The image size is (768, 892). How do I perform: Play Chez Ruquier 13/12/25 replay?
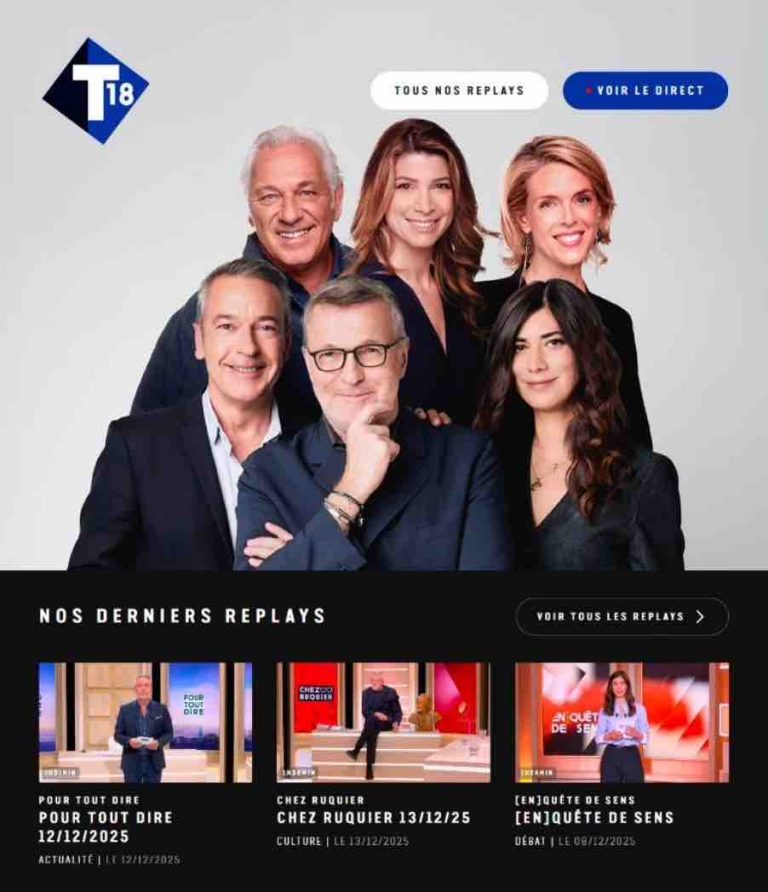pyautogui.click(x=383, y=722)
